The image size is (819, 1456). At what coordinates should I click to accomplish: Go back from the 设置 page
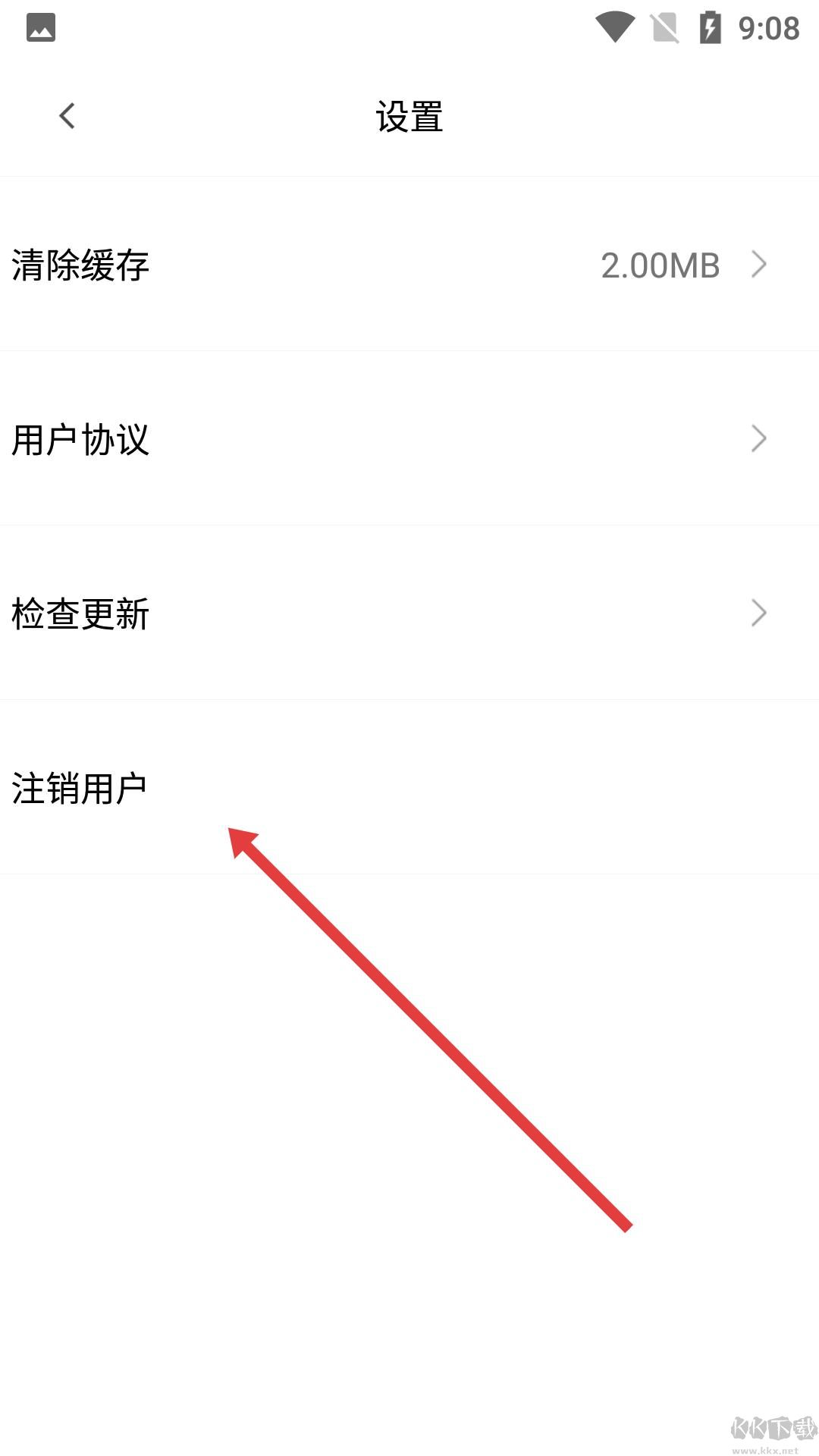point(67,116)
